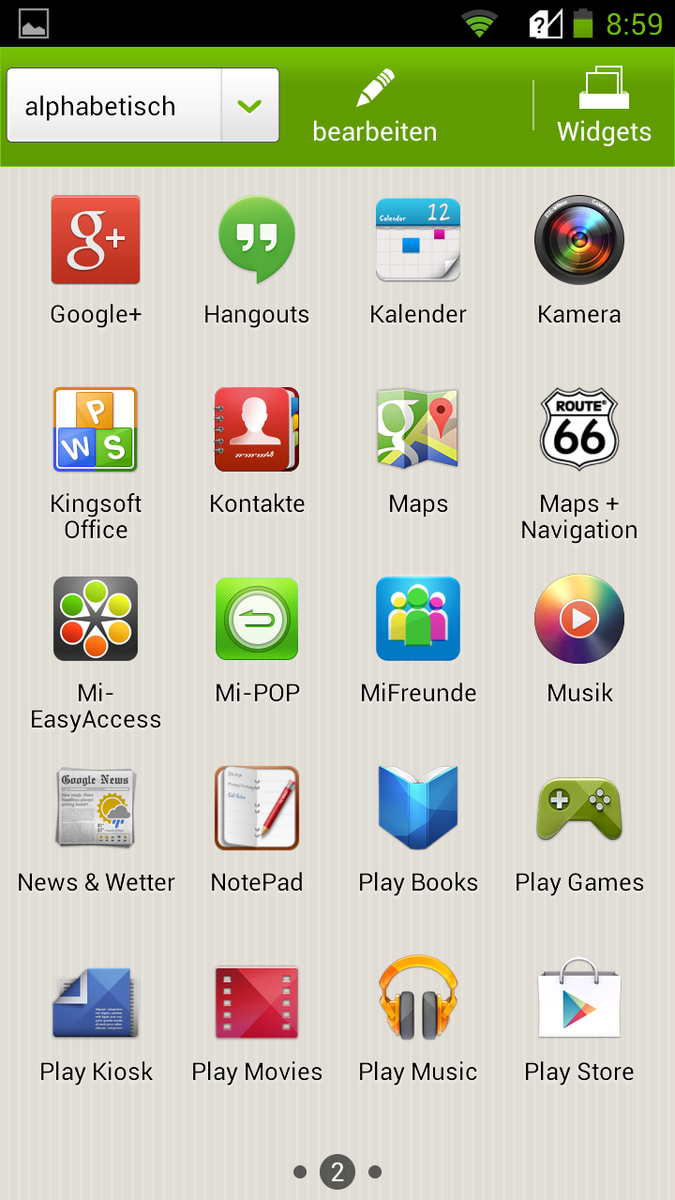Launch Kingsoft Office
This screenshot has width=675, height=1200.
[95, 430]
